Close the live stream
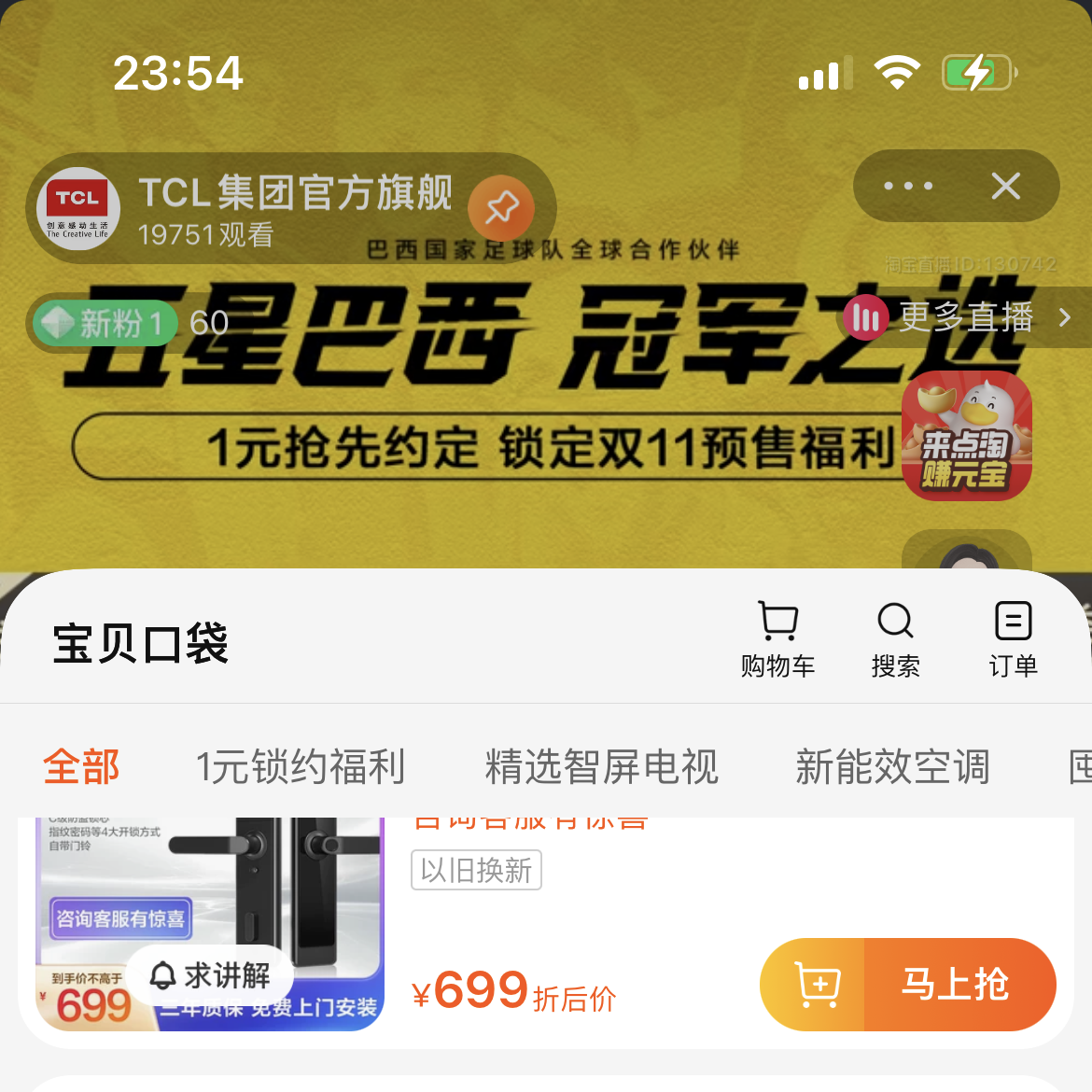The height and width of the screenshot is (1092, 1092). tap(1005, 186)
